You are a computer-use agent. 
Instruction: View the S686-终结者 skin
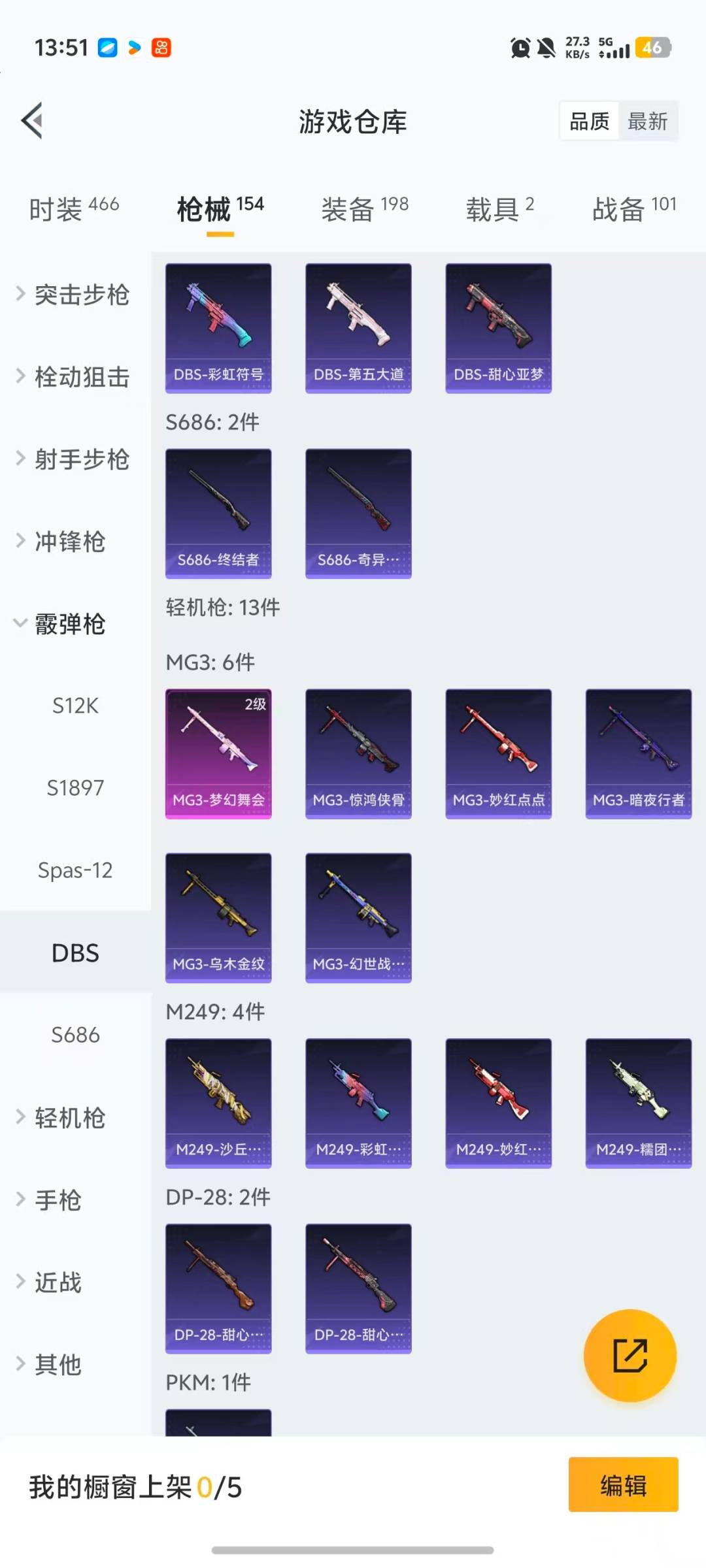pyautogui.click(x=218, y=514)
